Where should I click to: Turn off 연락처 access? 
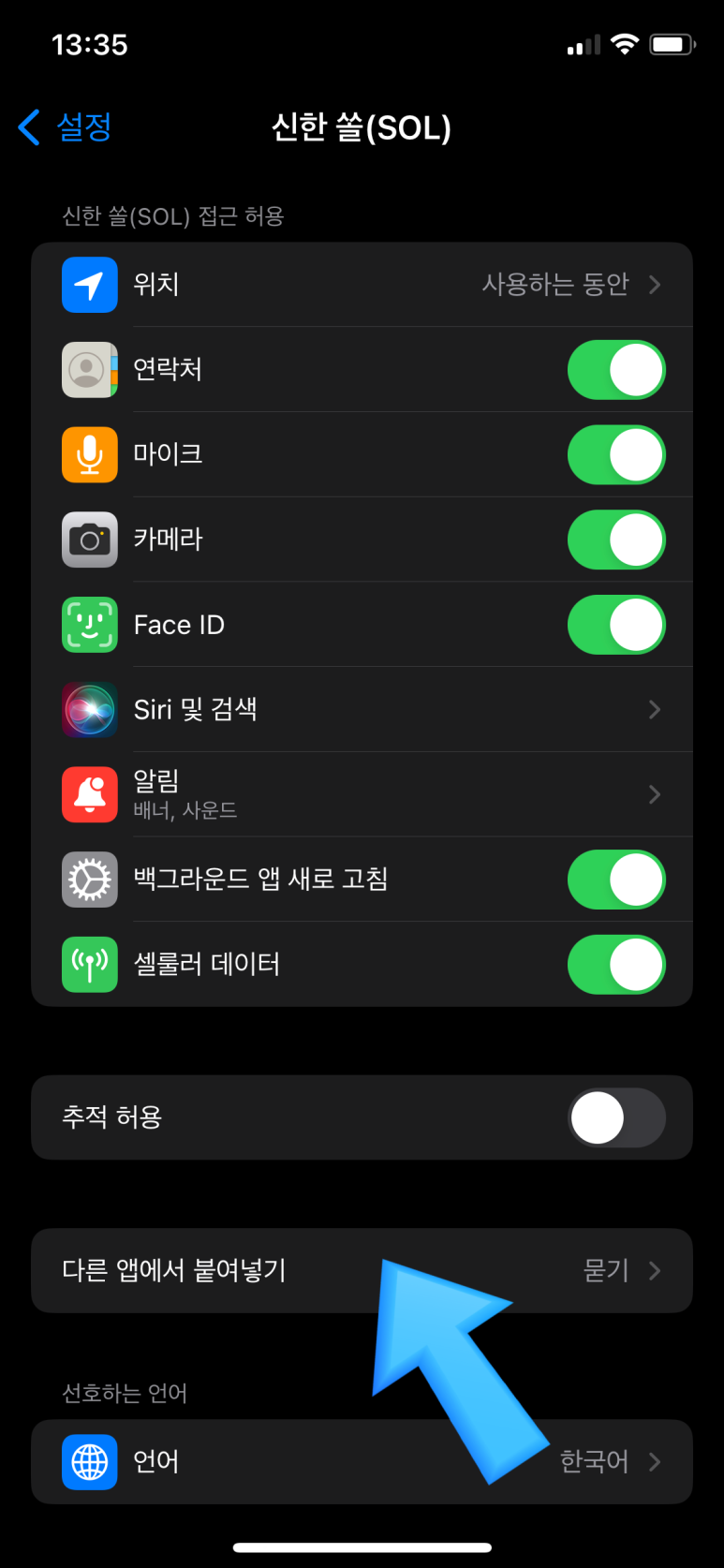616,370
